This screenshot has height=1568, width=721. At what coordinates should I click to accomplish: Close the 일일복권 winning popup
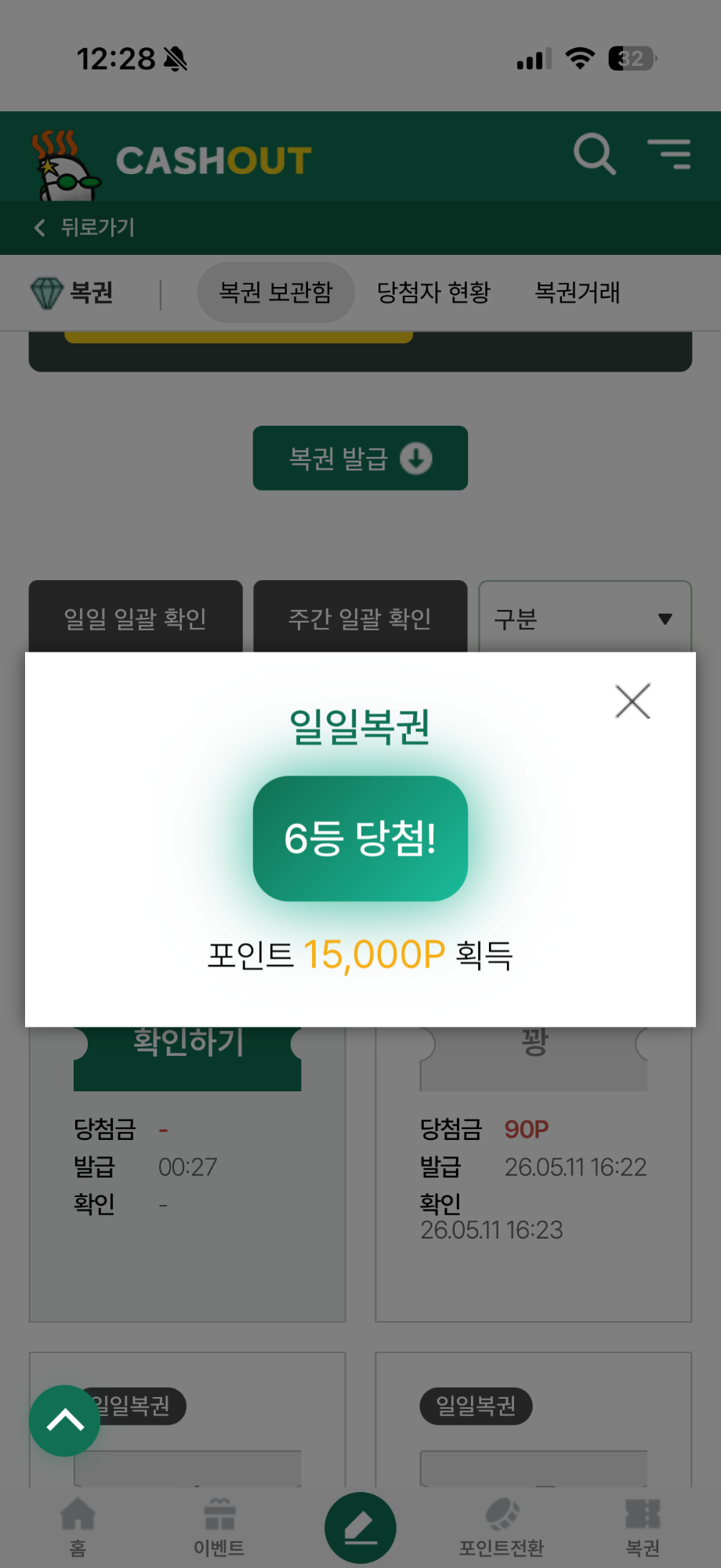pos(633,701)
